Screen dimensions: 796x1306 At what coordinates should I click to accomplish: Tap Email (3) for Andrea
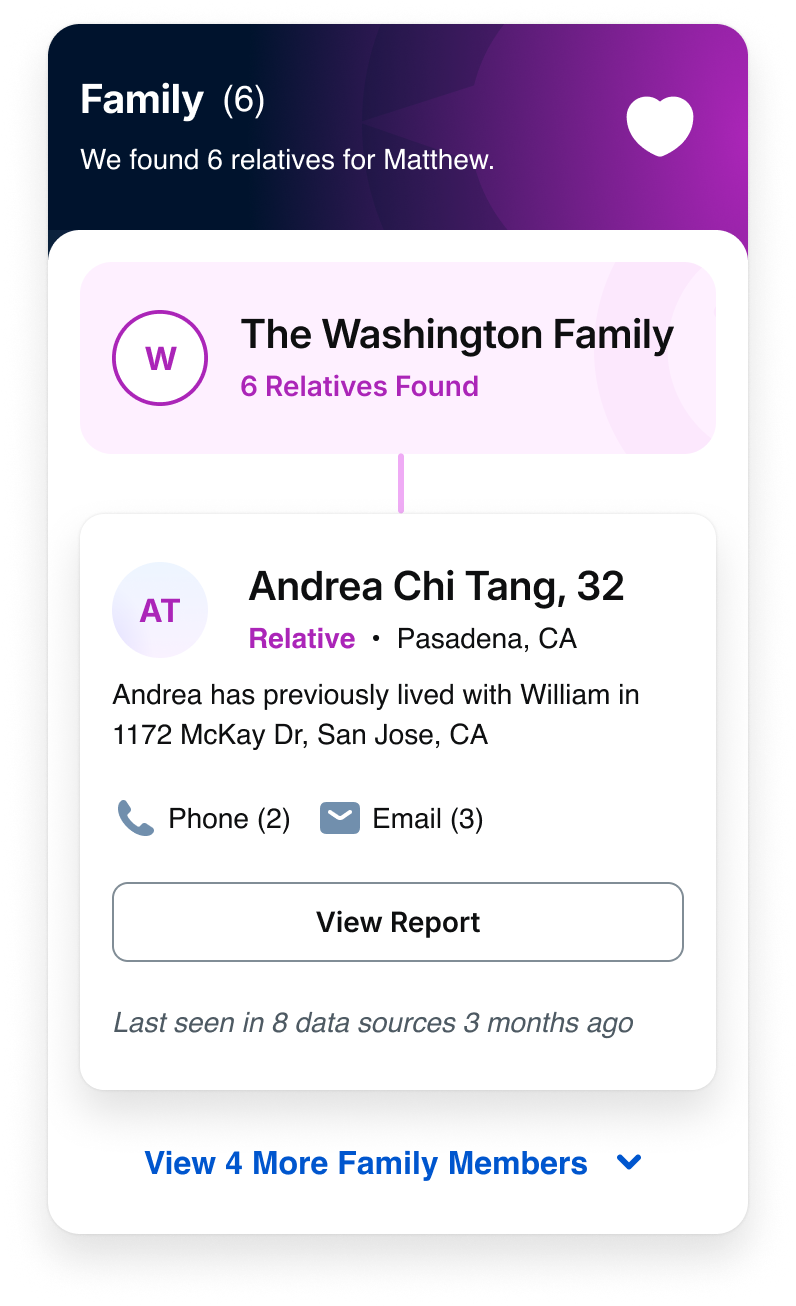(401, 819)
